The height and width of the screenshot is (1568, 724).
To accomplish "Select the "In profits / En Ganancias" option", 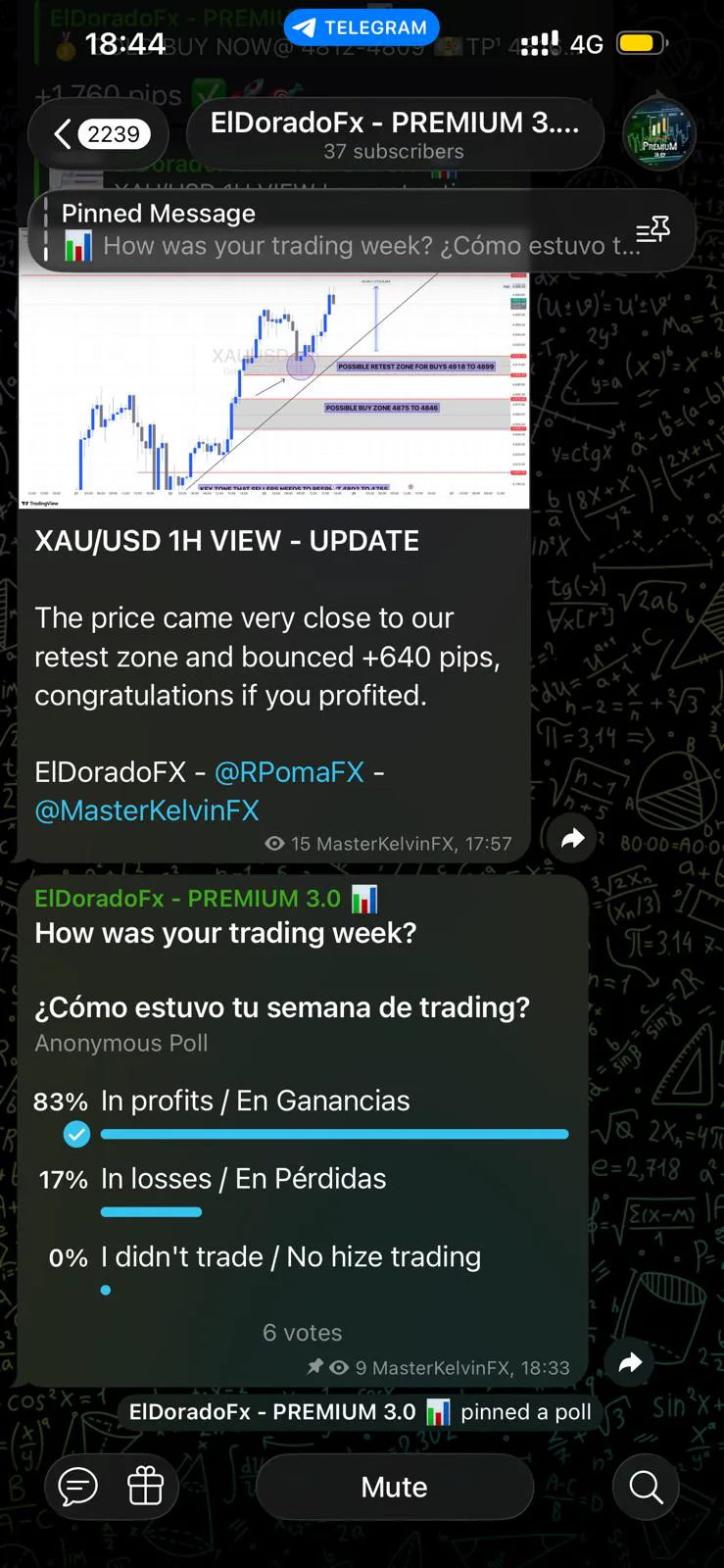I will [255, 1102].
